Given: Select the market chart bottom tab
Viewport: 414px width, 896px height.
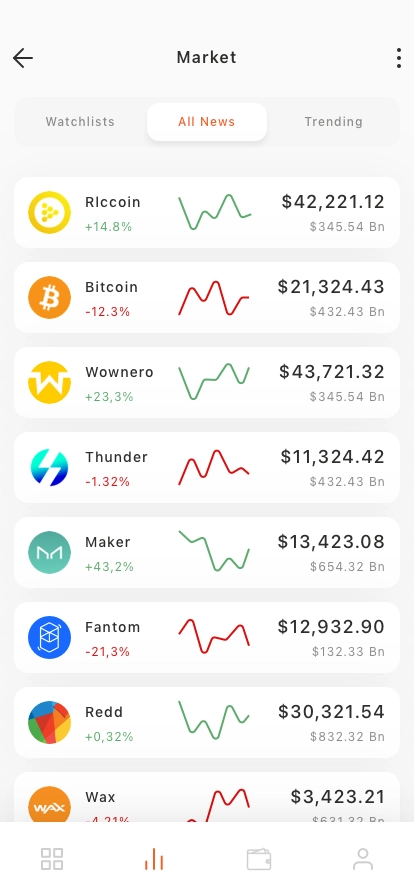Looking at the screenshot, I should pos(154,859).
